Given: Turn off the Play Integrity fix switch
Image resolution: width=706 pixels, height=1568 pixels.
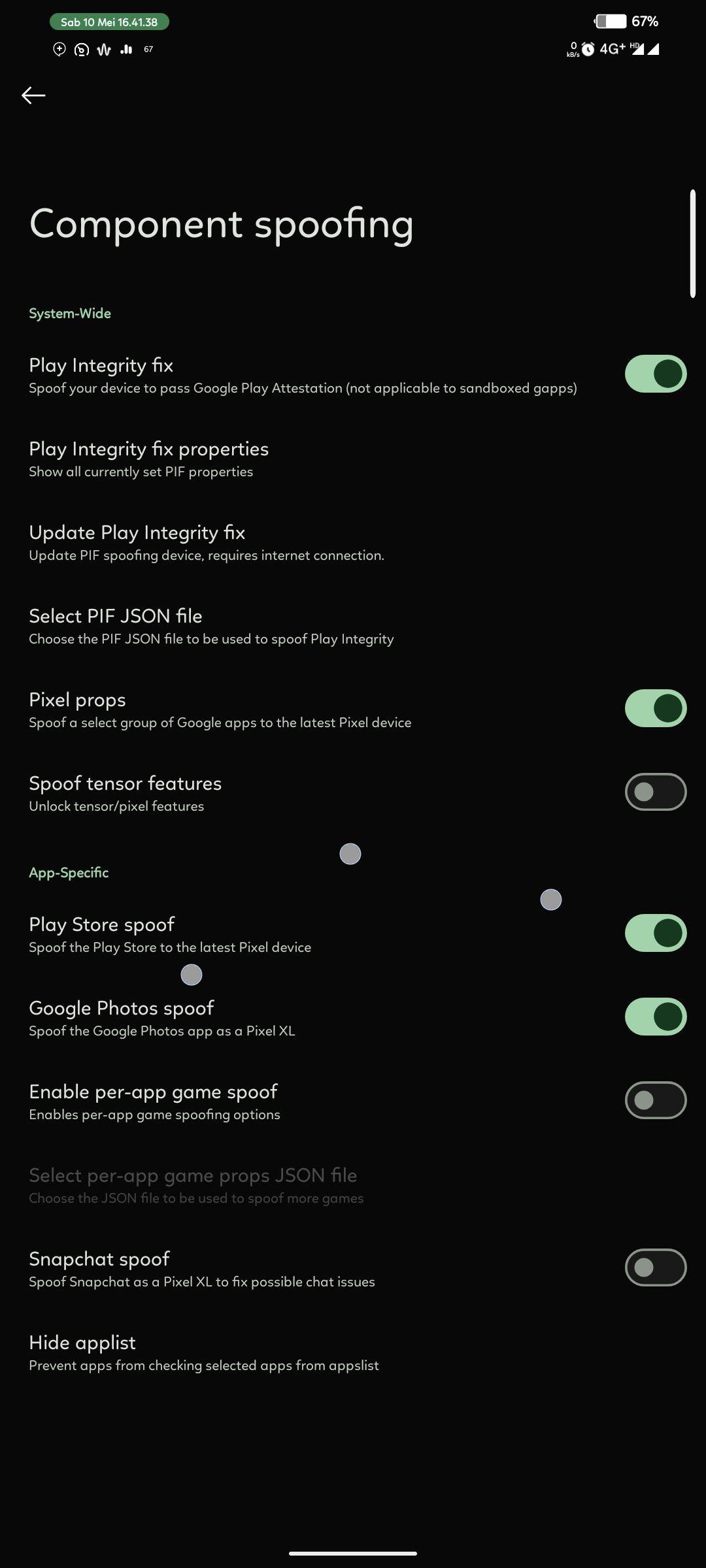Looking at the screenshot, I should 656,374.
